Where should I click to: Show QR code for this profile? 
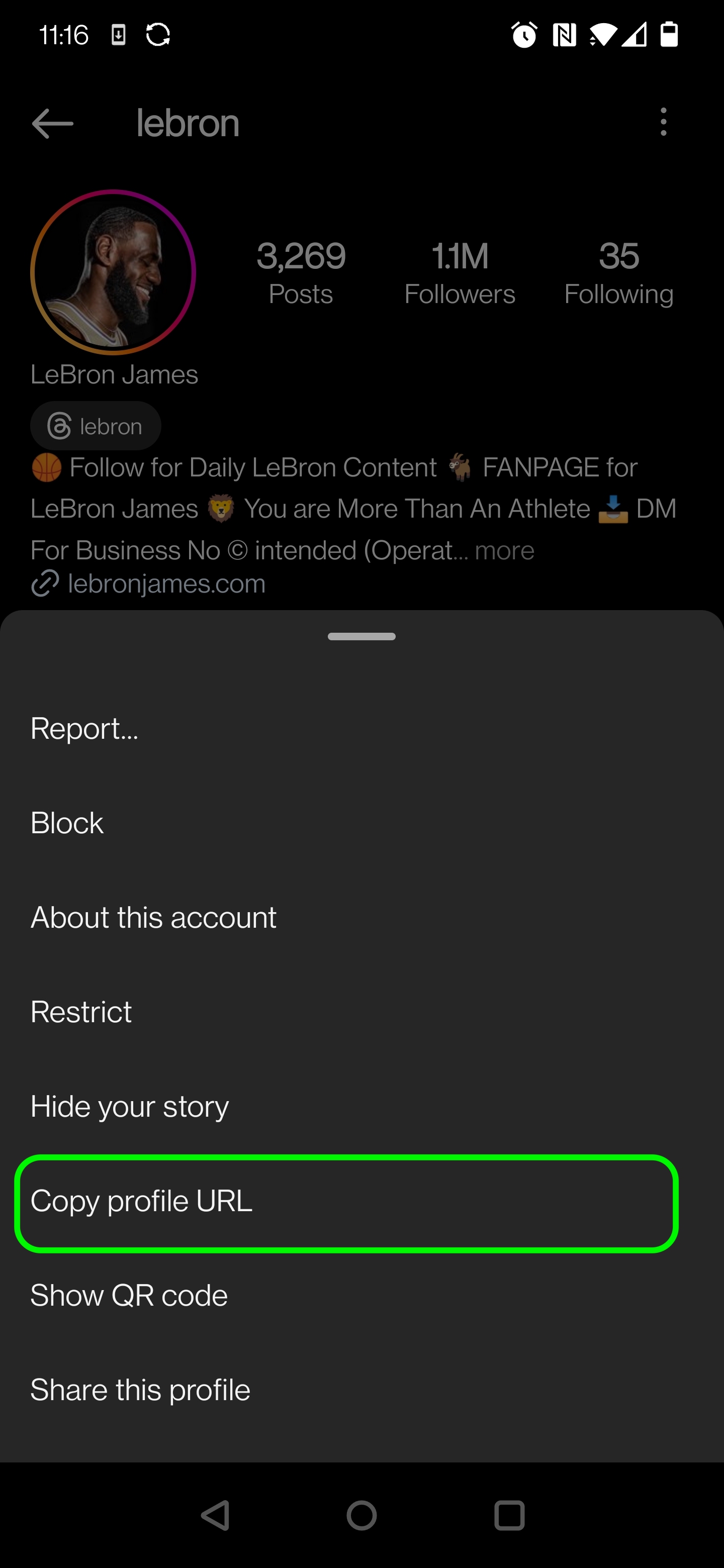[129, 1295]
